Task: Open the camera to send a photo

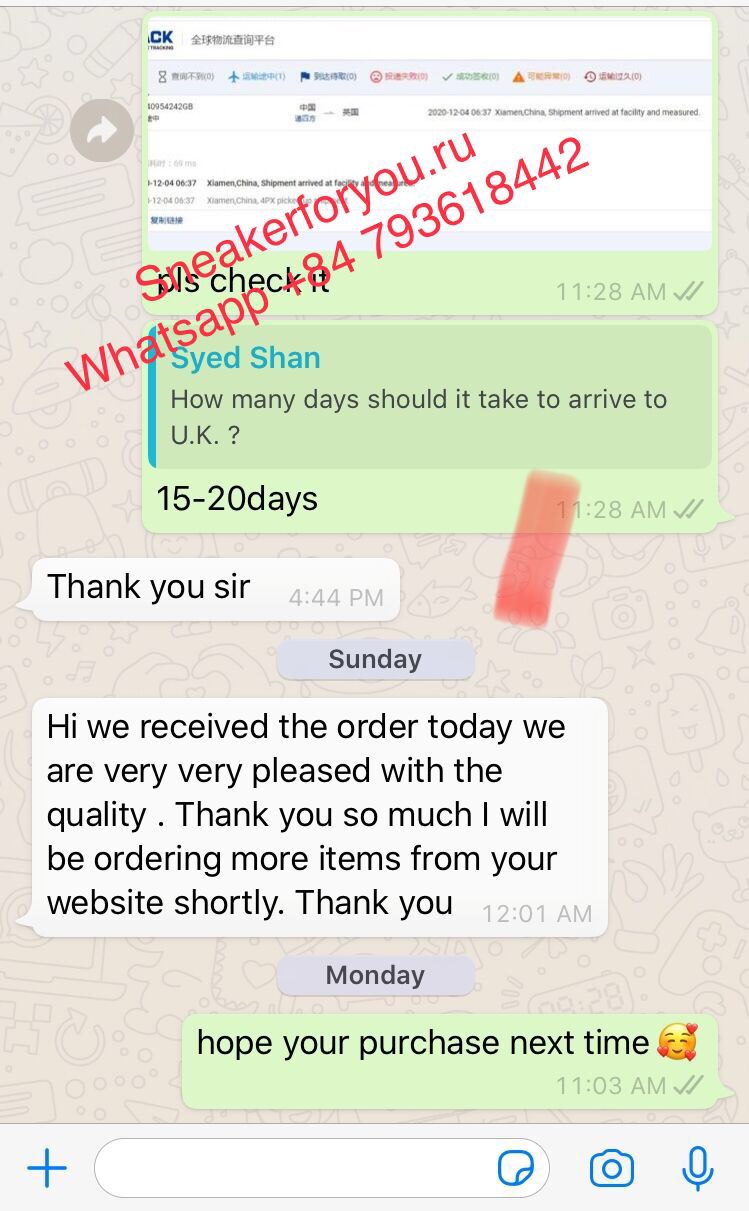Action: pyautogui.click(x=612, y=1168)
